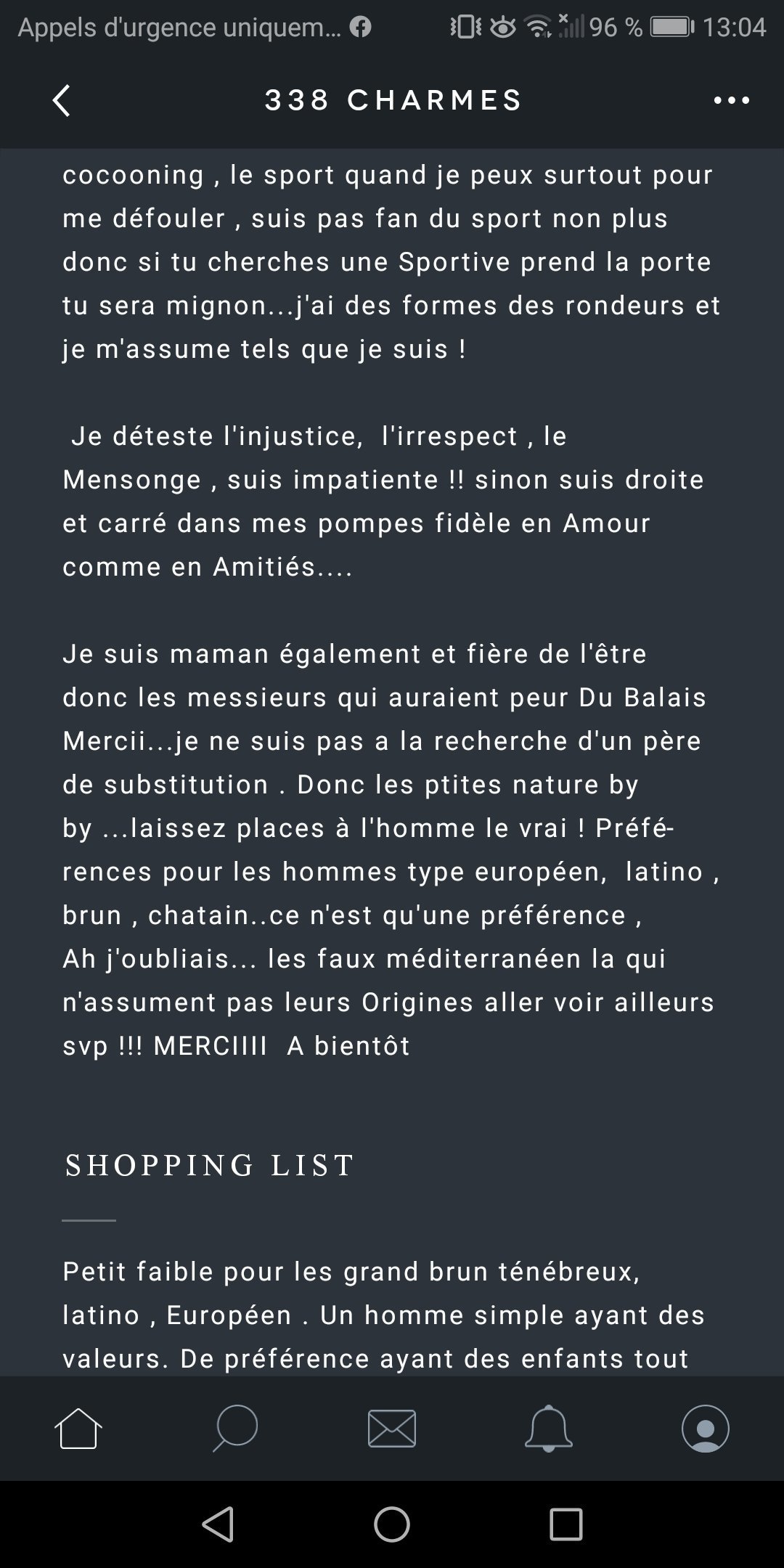Tap the system back button
This screenshot has width=784, height=1568.
click(x=218, y=1524)
